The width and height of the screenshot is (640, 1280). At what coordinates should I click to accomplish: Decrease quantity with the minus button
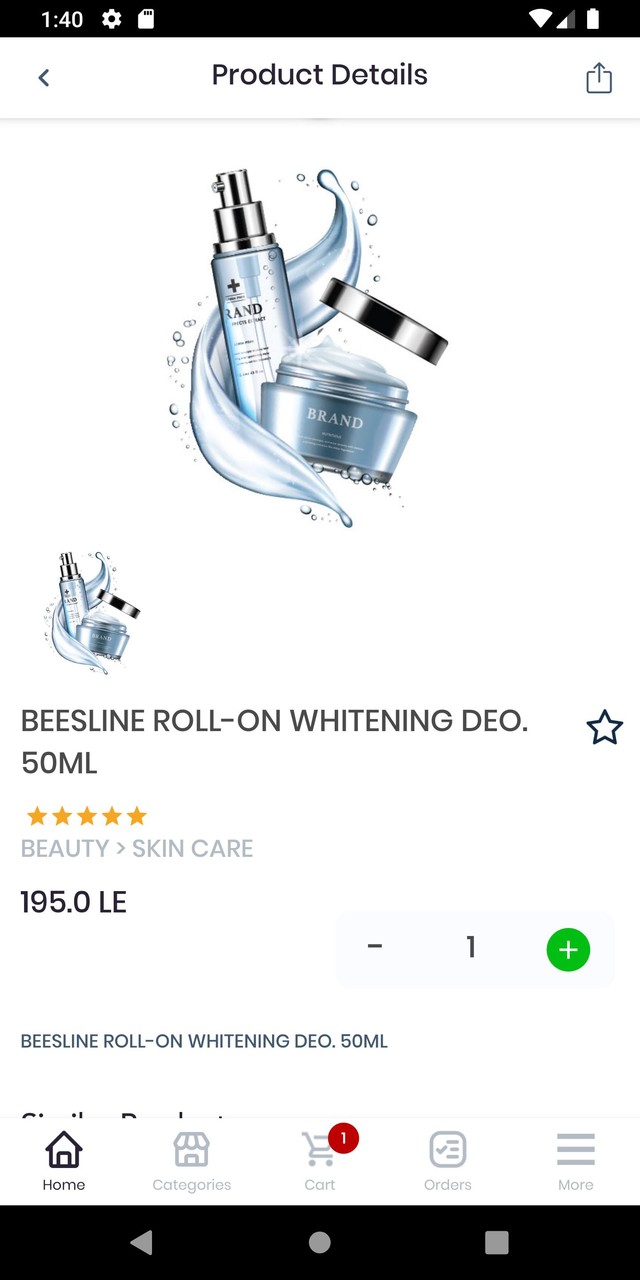point(375,947)
